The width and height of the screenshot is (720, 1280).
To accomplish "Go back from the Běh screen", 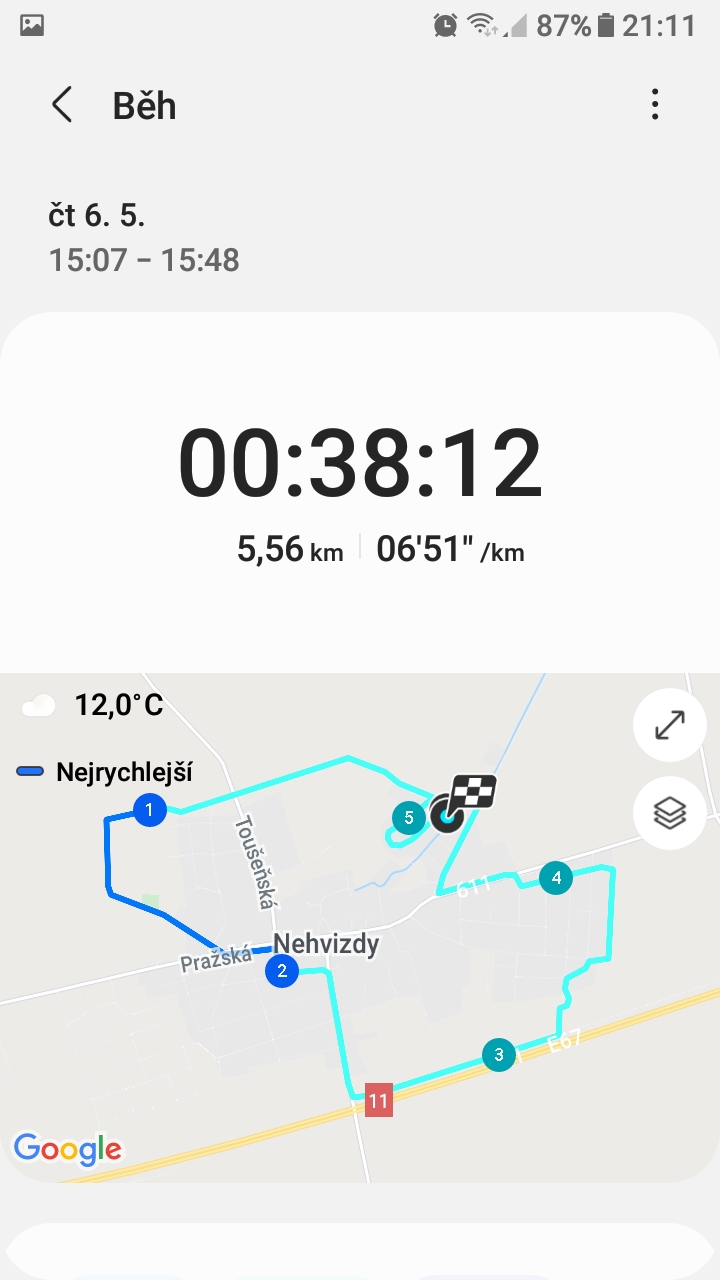I will tap(62, 105).
